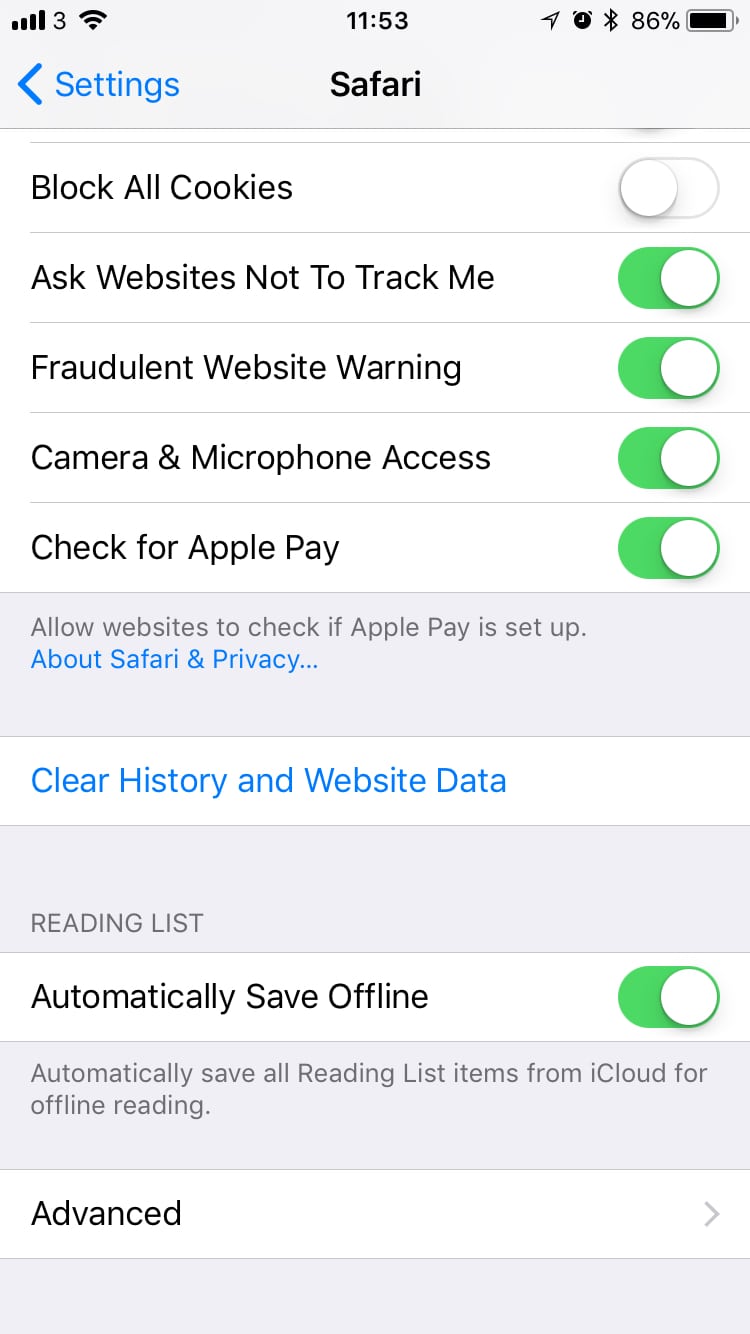Toggle Camera & Microphone Access off
This screenshot has width=750, height=1334.
[668, 457]
